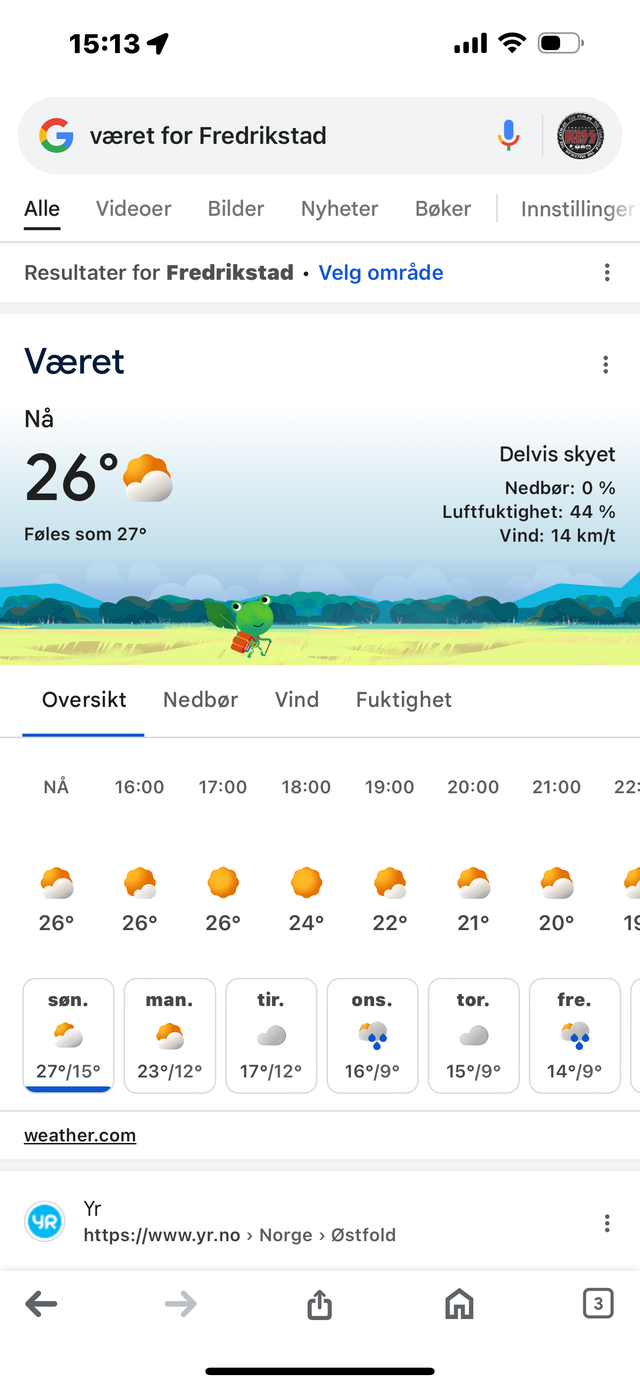Image resolution: width=640 pixels, height=1387 pixels.
Task: Select the man. forecast card
Action: click(170, 1035)
